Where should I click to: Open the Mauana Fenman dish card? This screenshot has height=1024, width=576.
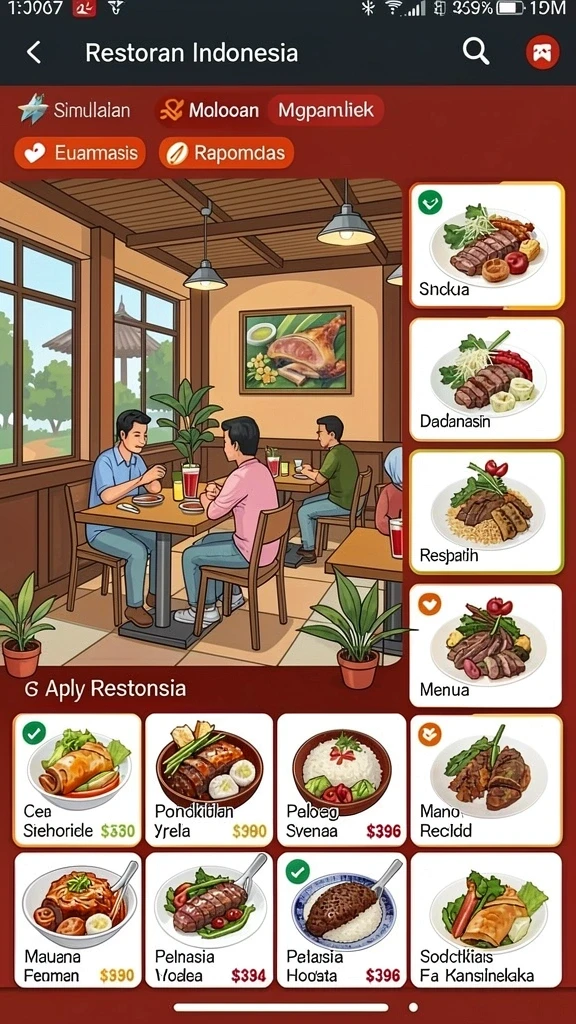pos(78,920)
